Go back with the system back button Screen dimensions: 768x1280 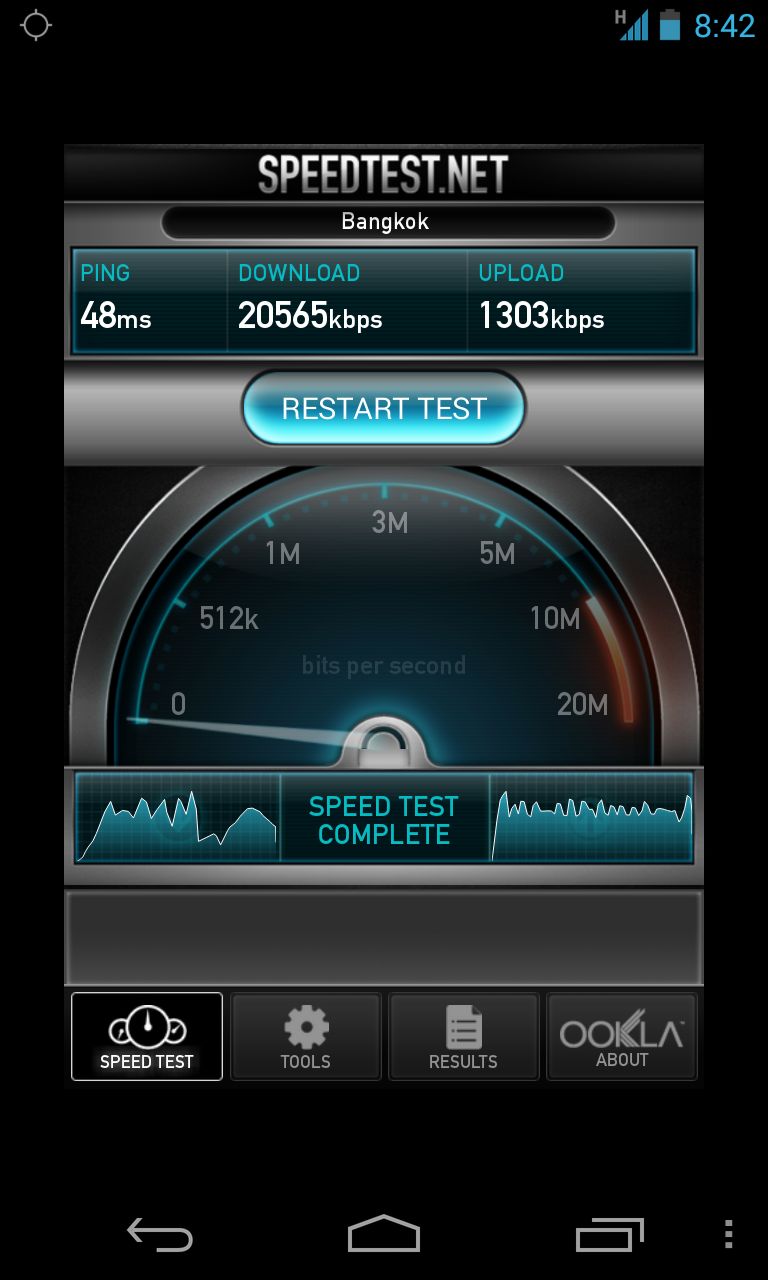click(x=160, y=1234)
